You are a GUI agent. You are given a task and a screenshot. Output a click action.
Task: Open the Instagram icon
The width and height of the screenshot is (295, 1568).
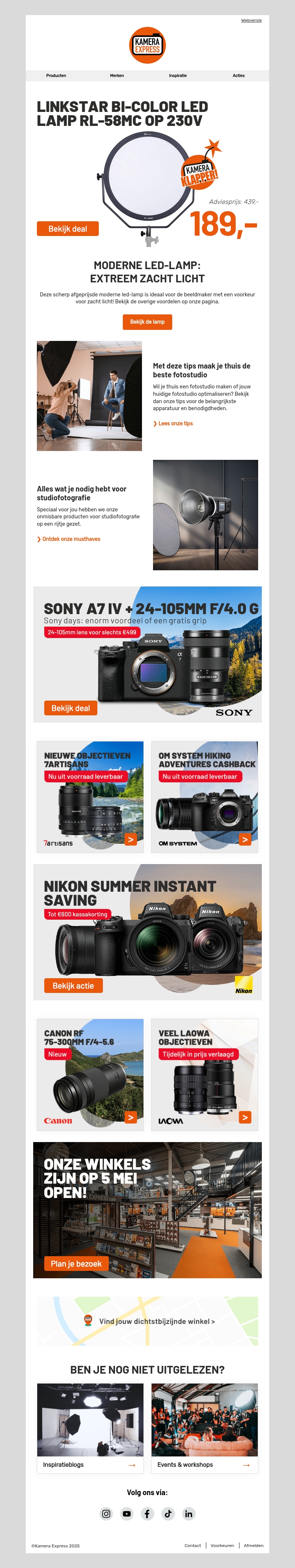click(x=106, y=1513)
